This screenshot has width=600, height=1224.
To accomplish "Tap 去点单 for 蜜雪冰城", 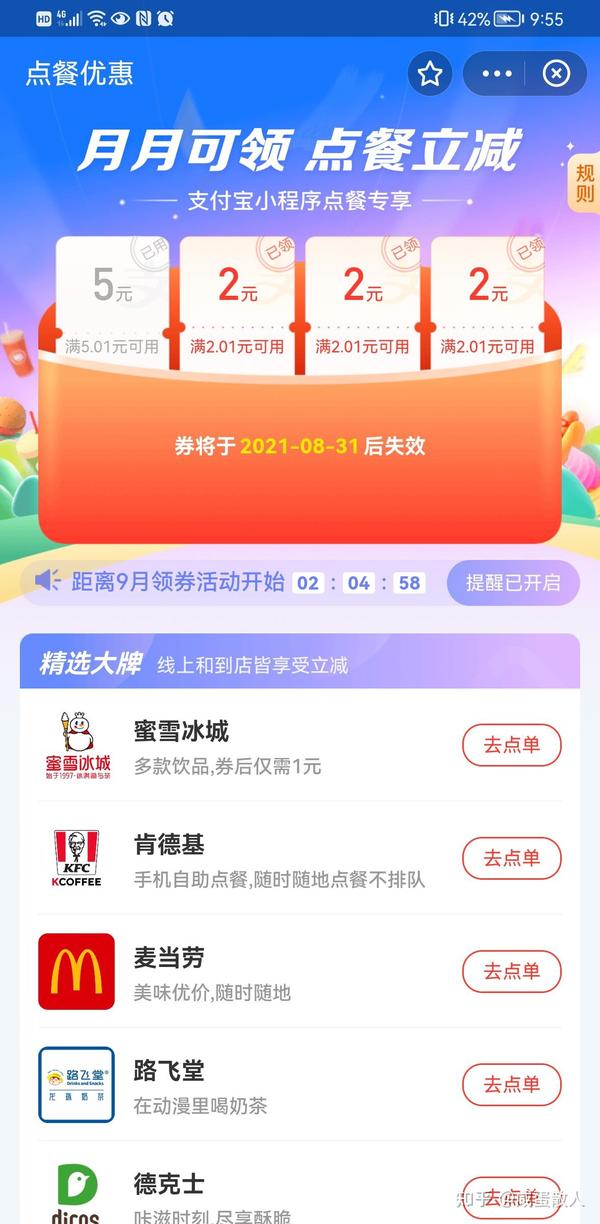I will click(x=511, y=745).
